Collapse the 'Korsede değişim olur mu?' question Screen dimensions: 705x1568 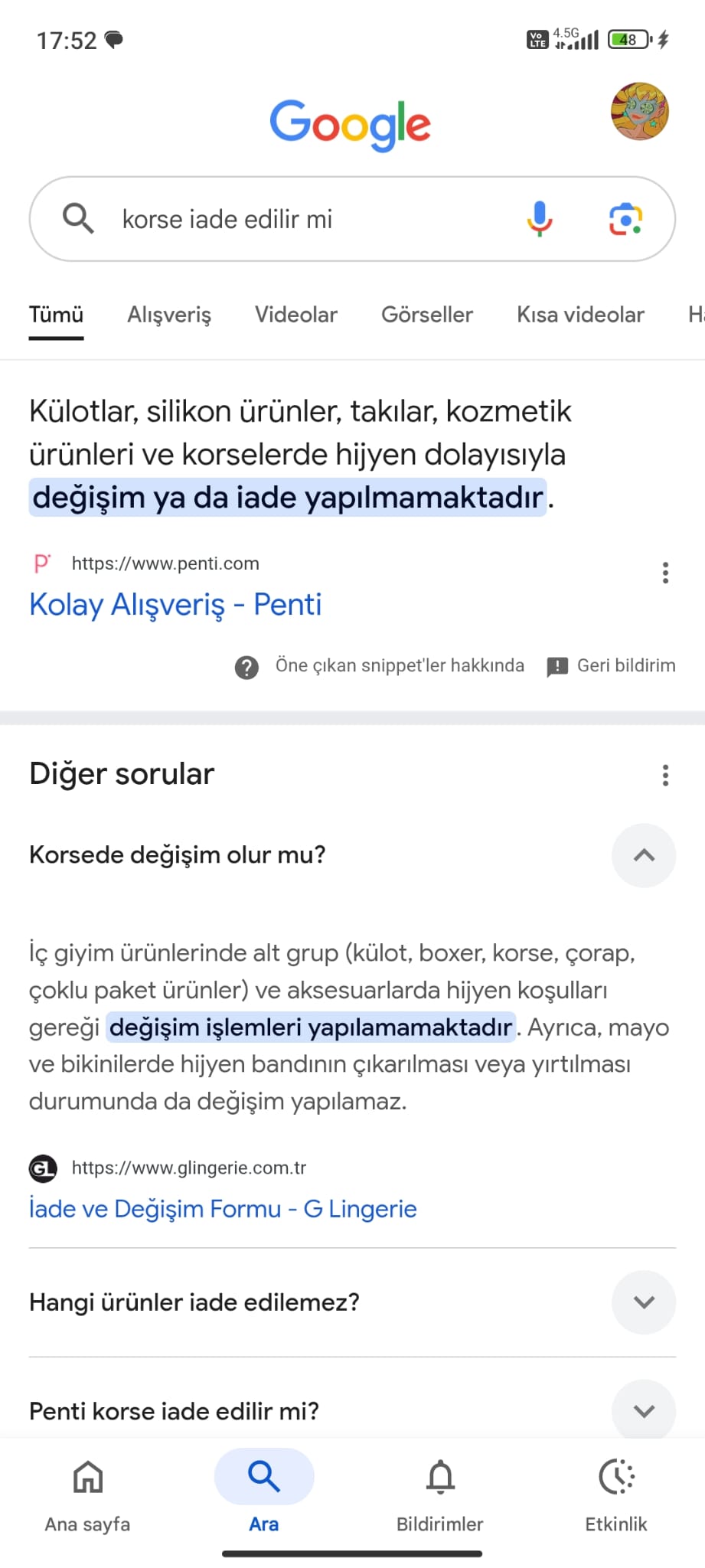click(x=644, y=855)
